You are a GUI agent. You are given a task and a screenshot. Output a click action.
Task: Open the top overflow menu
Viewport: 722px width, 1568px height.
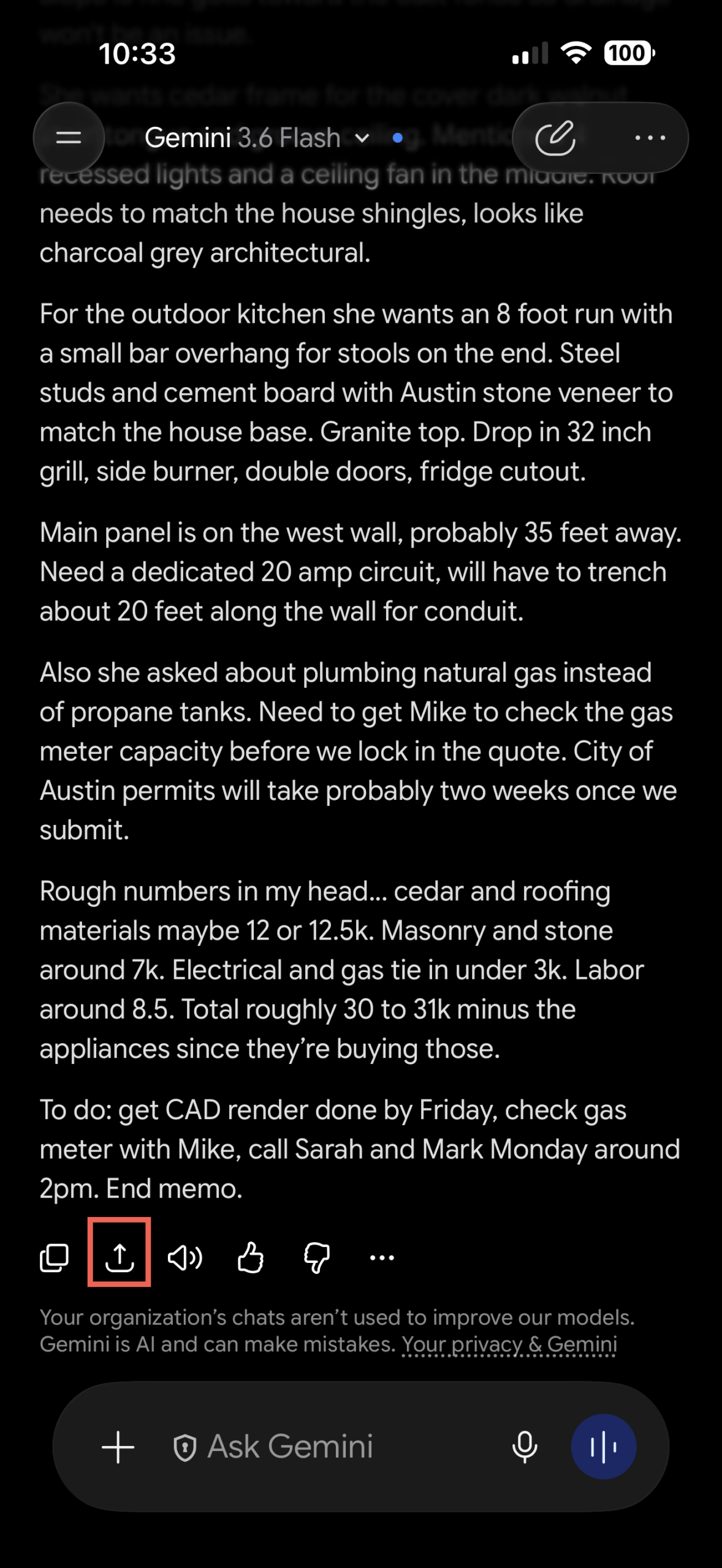[650, 138]
